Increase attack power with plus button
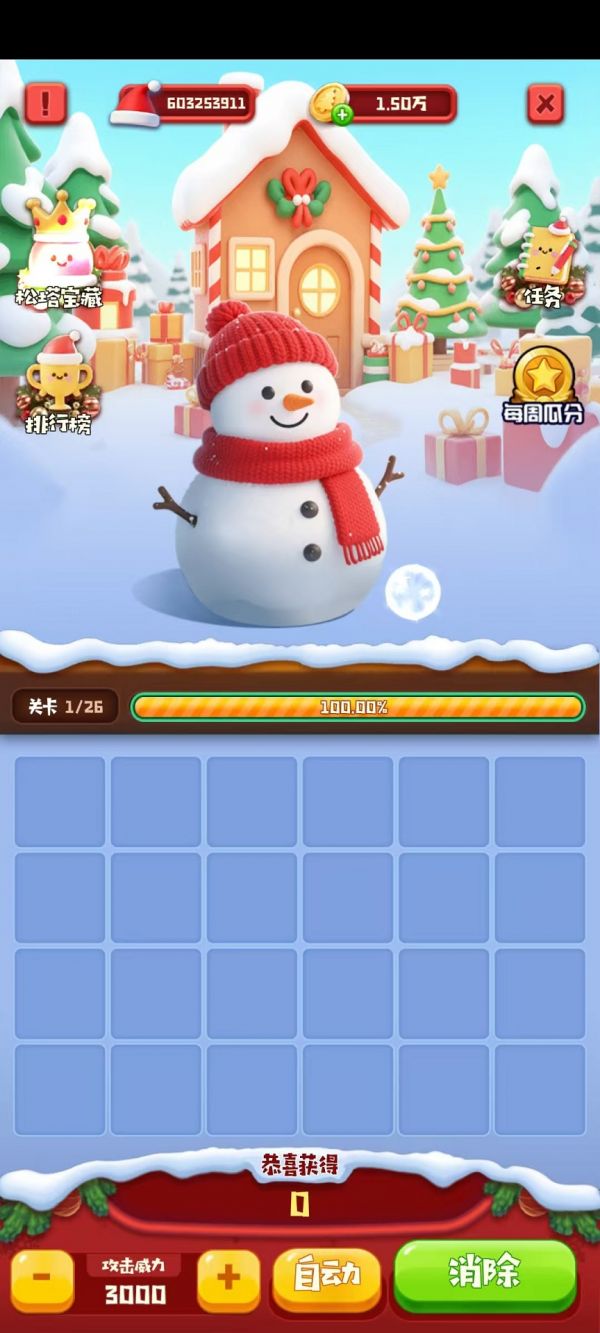The height and width of the screenshot is (1333, 600). click(228, 1280)
